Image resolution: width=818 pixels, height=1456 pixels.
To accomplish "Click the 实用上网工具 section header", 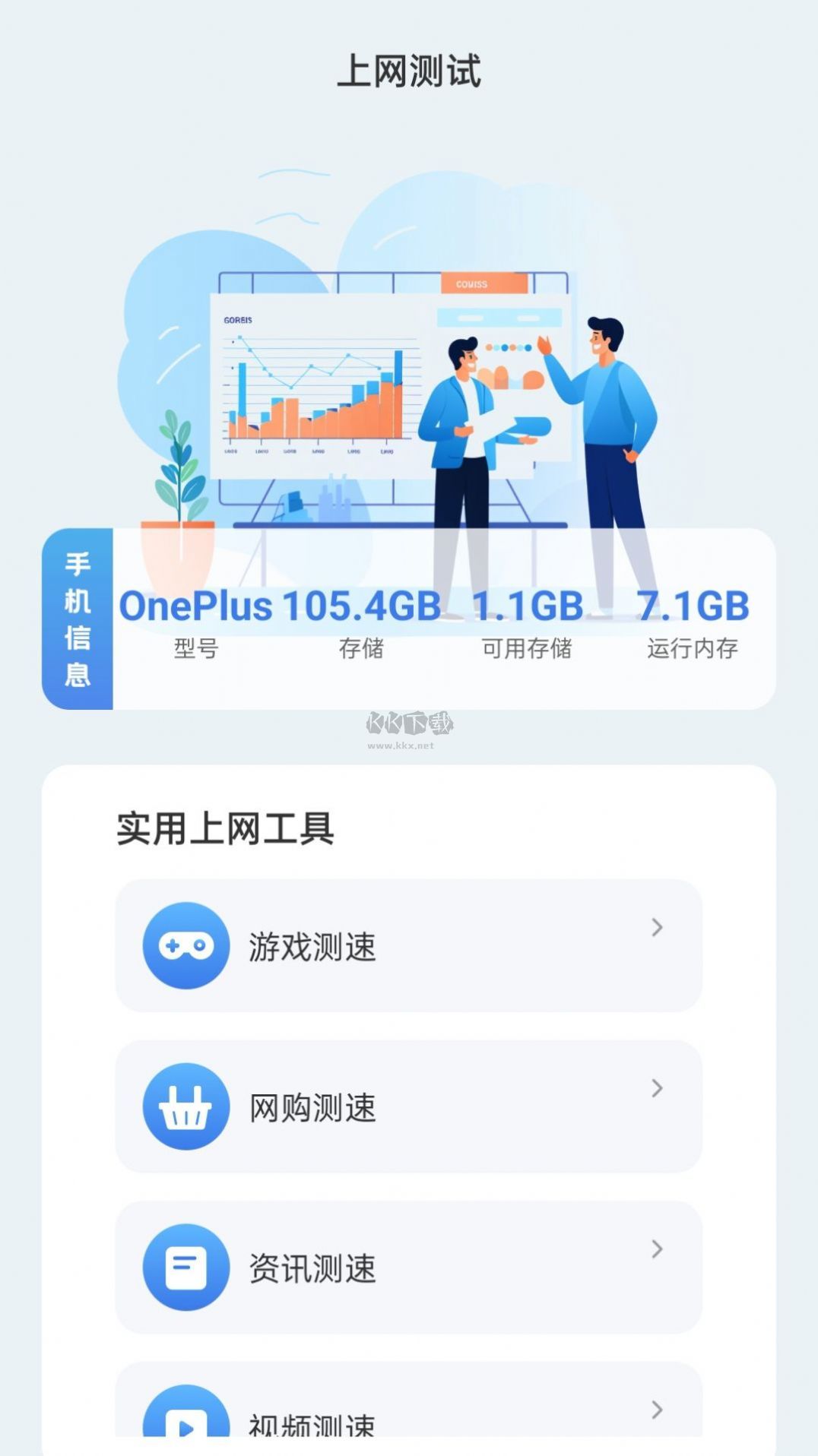I will click(224, 828).
